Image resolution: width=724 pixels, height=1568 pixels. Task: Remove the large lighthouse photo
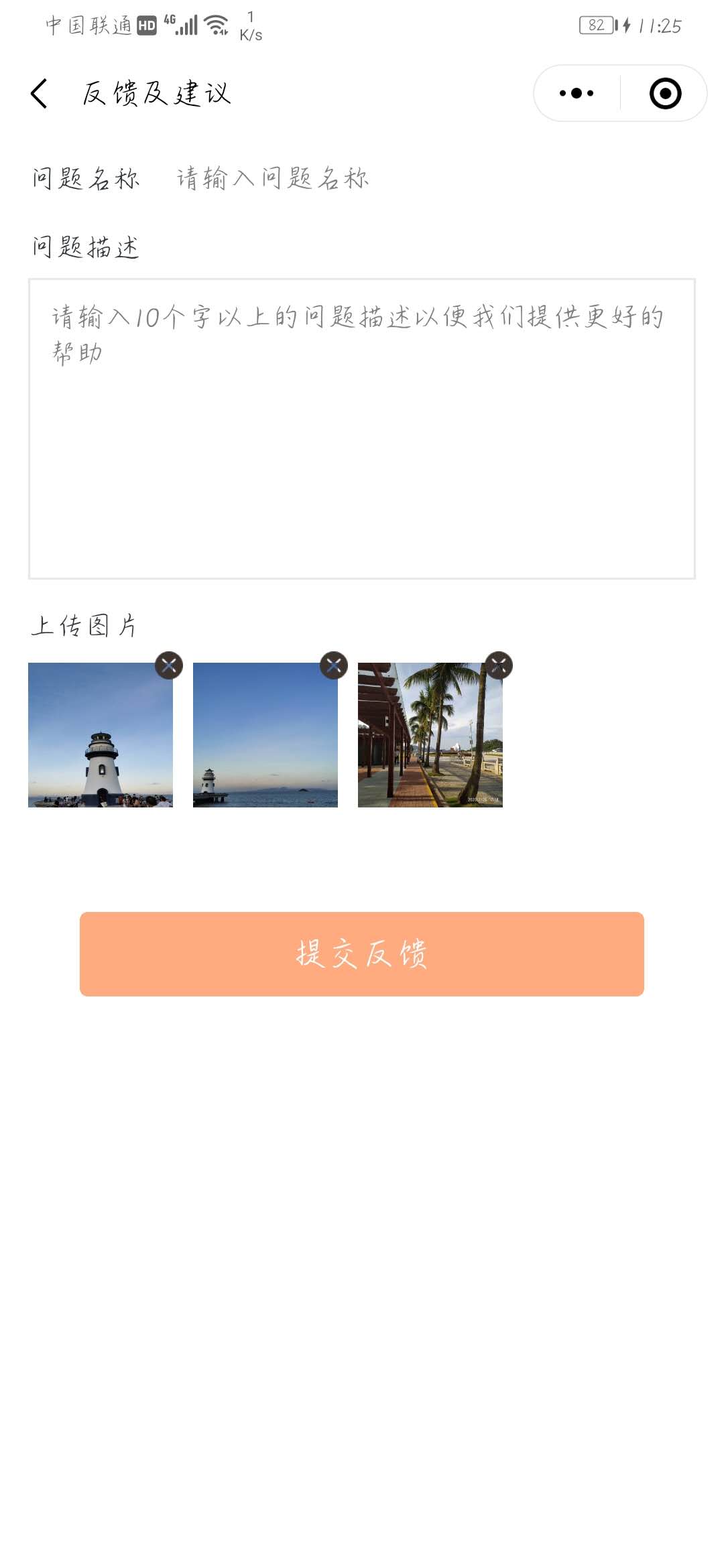169,665
